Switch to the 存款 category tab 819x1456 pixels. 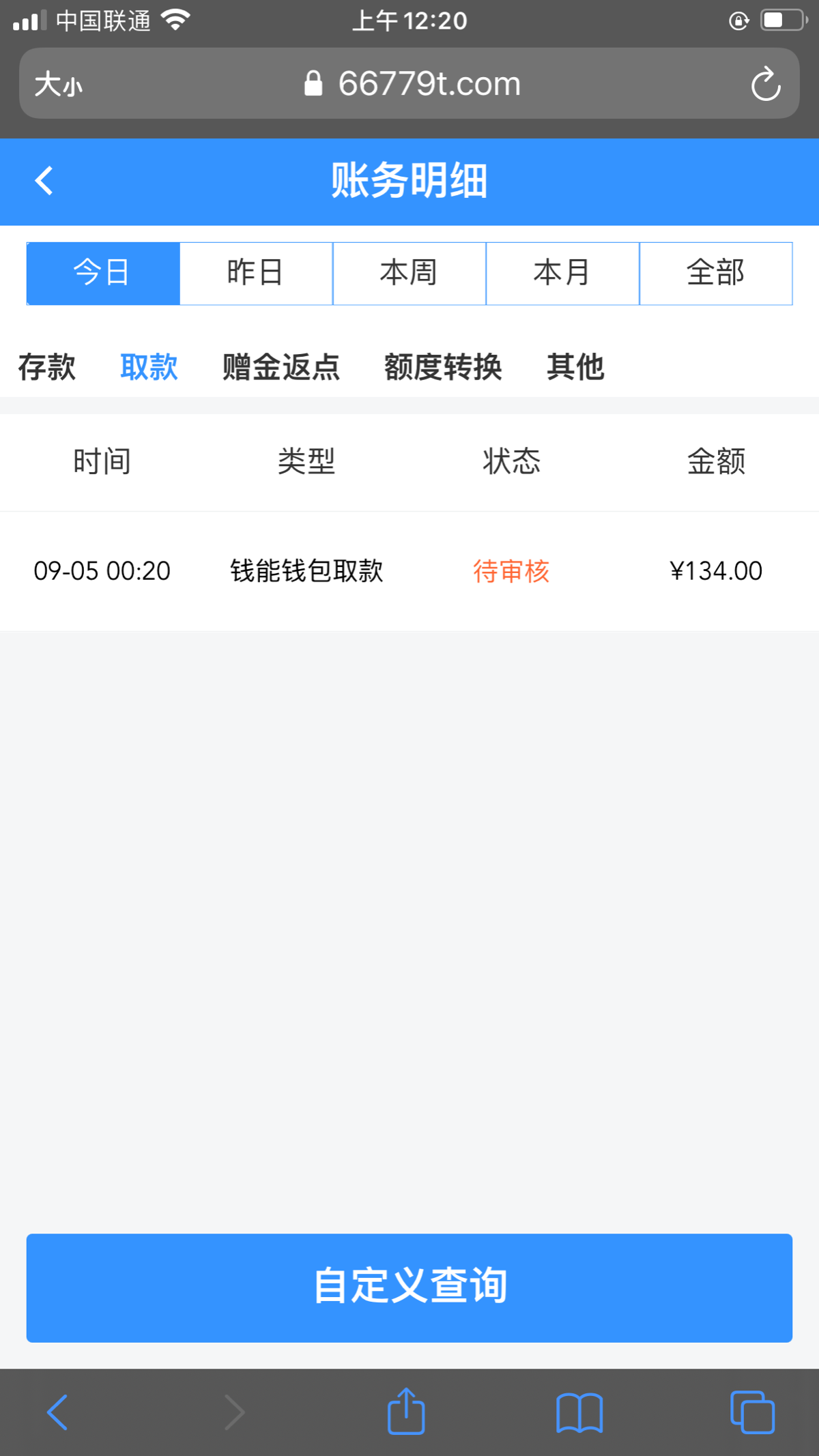click(x=47, y=366)
